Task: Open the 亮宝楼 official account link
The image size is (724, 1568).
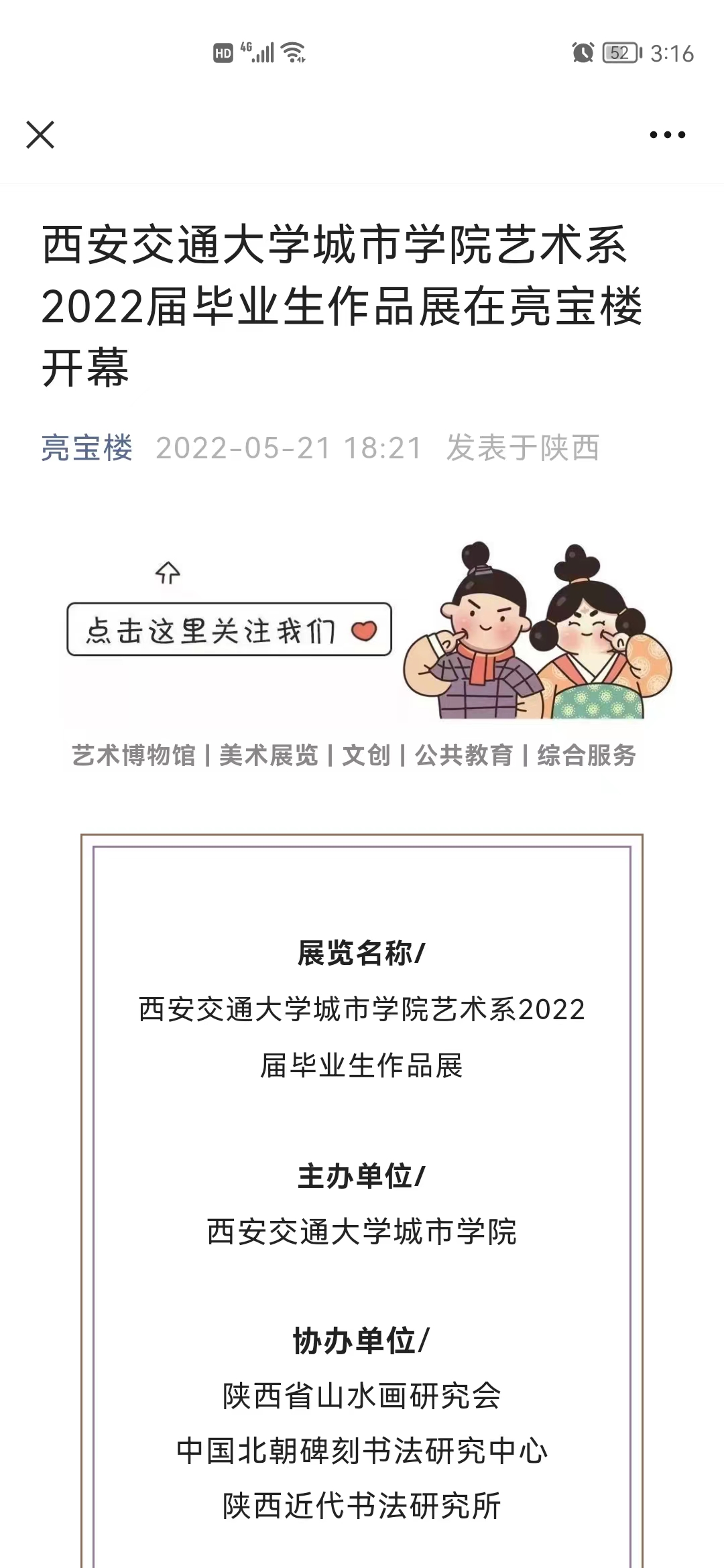Action: click(87, 448)
